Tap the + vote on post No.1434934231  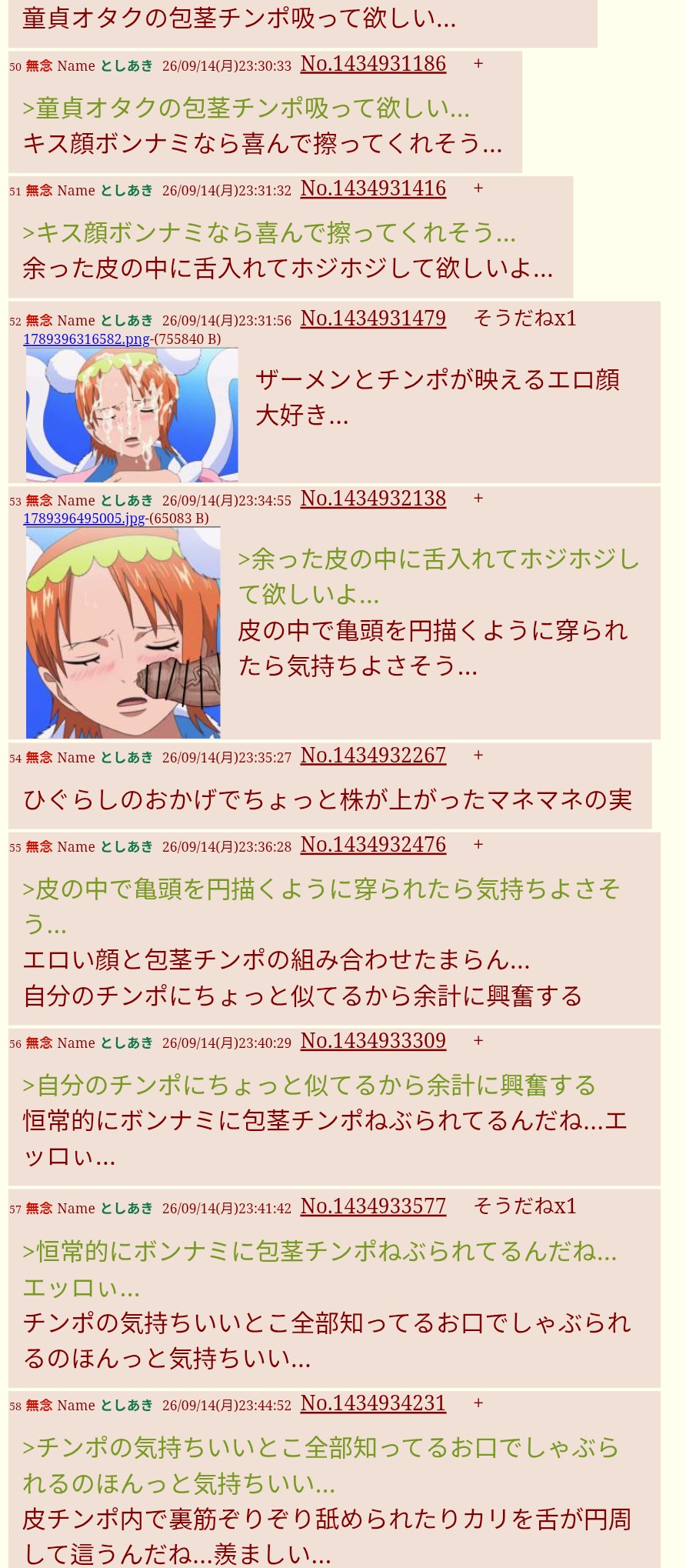(x=478, y=1403)
